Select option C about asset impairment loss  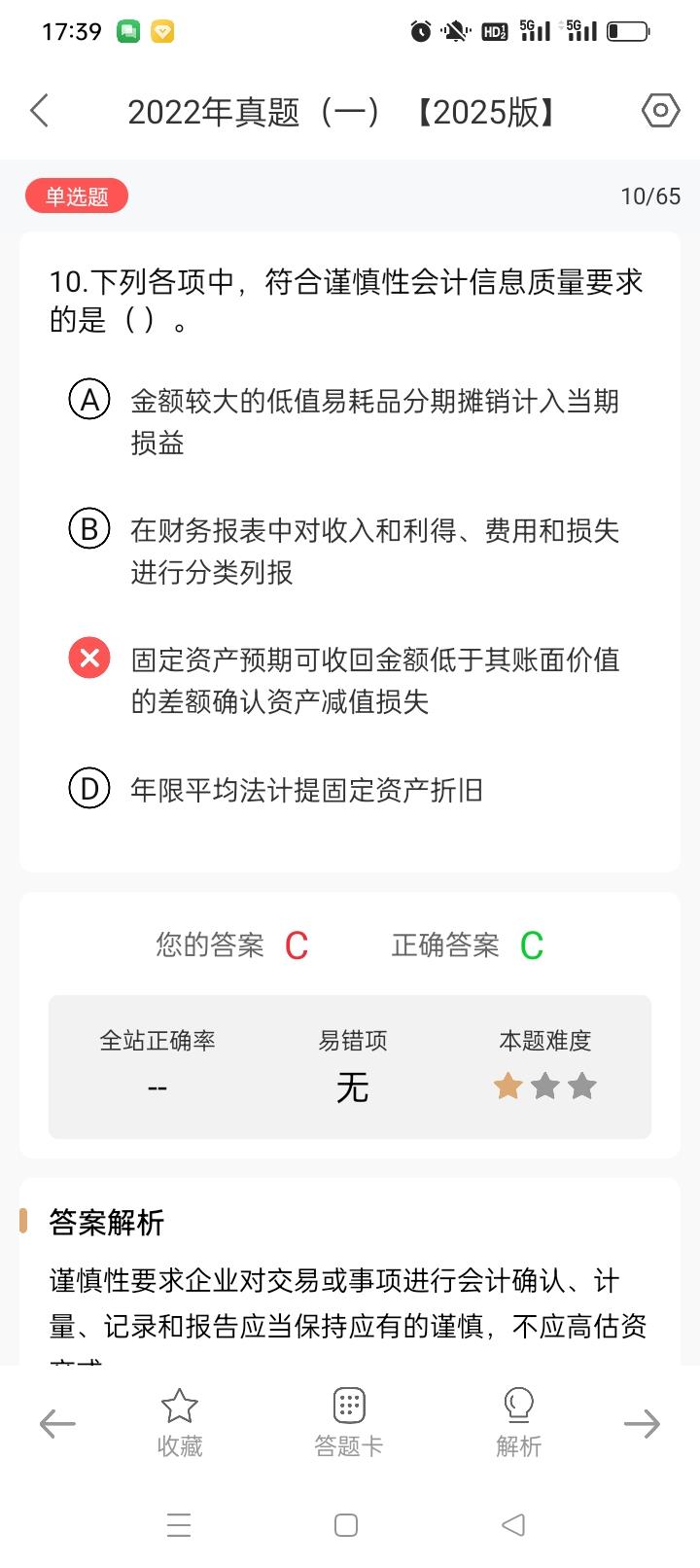pyautogui.click(x=344, y=680)
